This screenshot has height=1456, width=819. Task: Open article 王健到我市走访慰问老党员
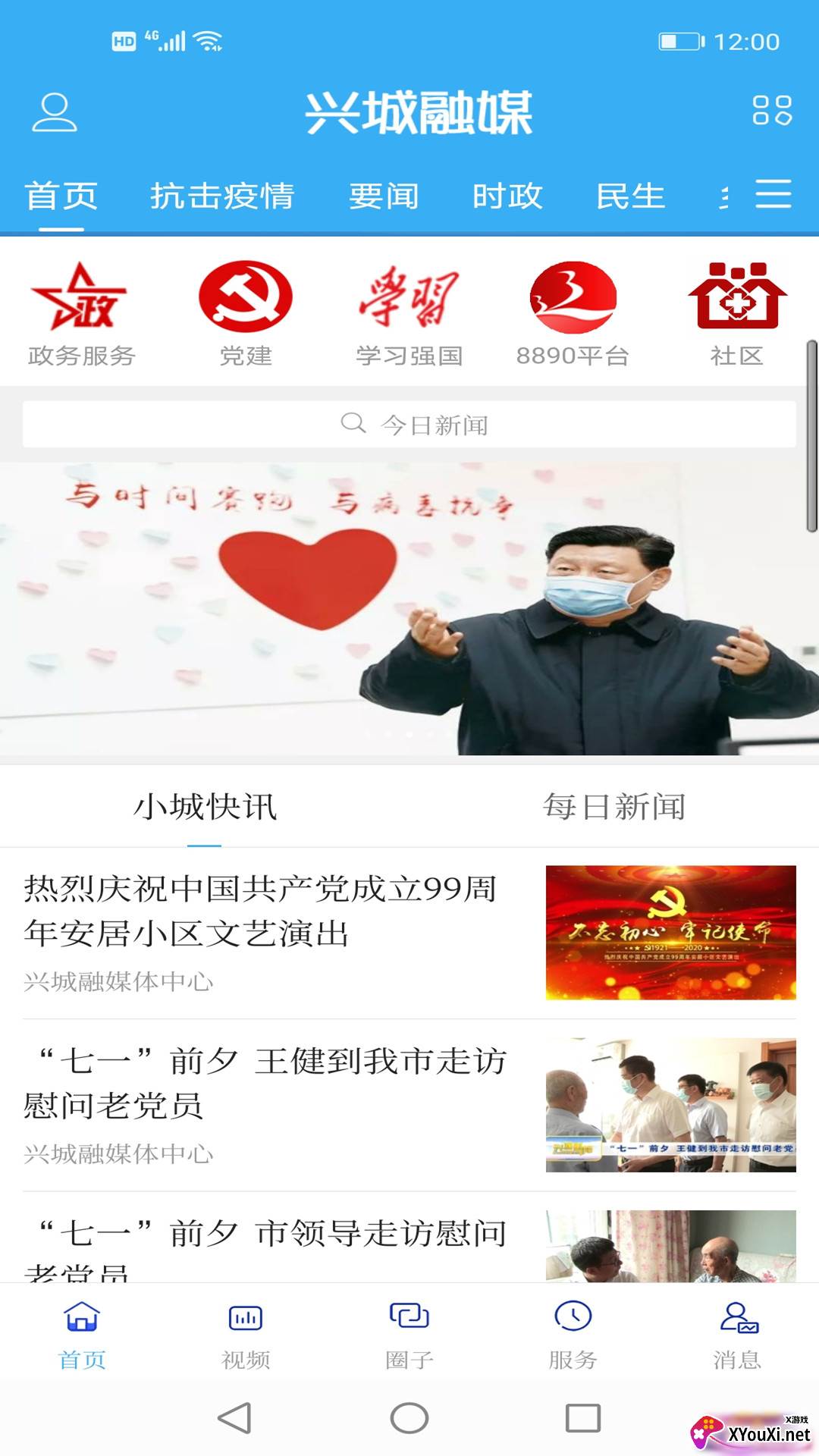[409, 1105]
